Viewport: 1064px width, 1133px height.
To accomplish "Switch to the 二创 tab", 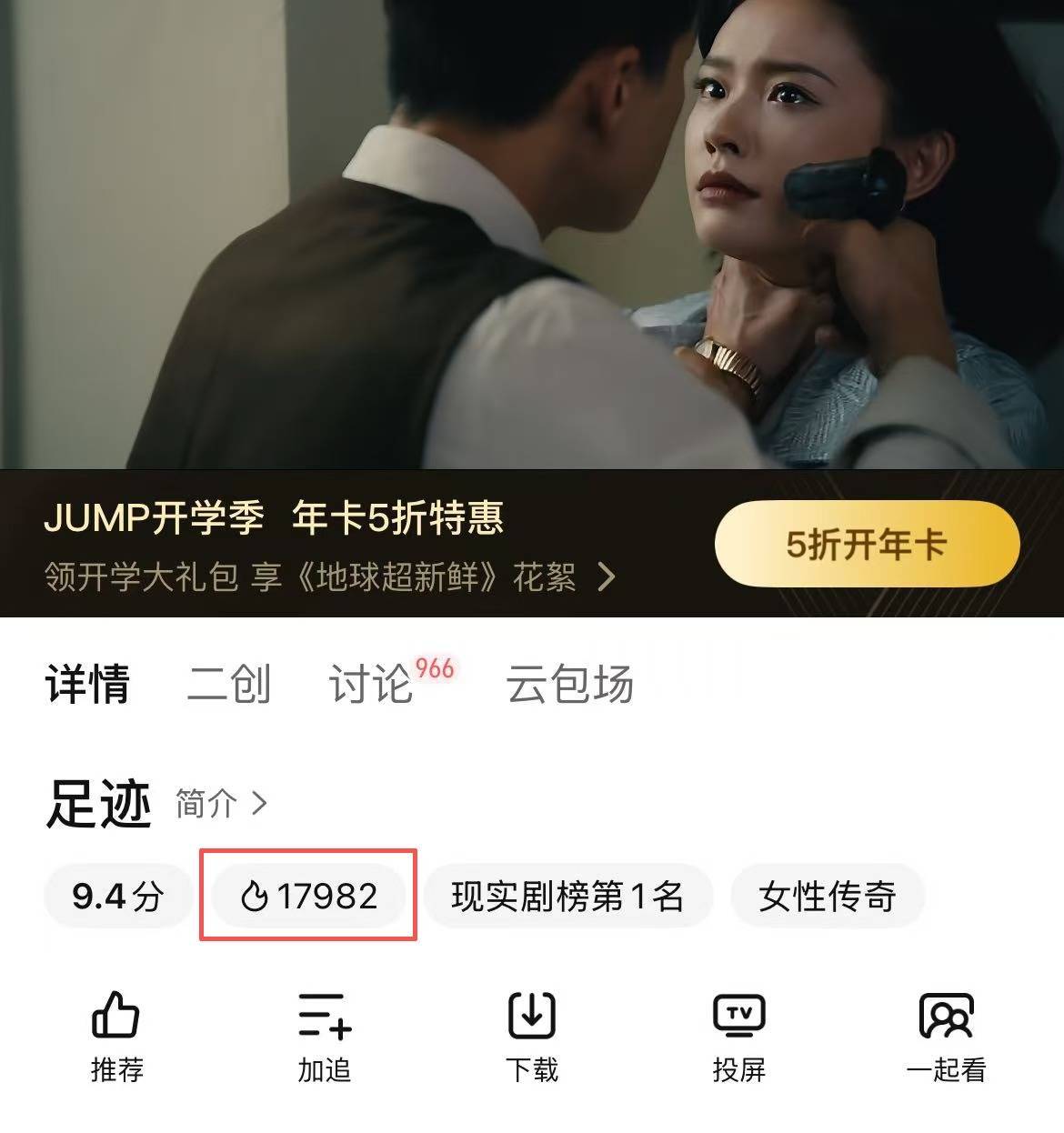I will (x=228, y=684).
